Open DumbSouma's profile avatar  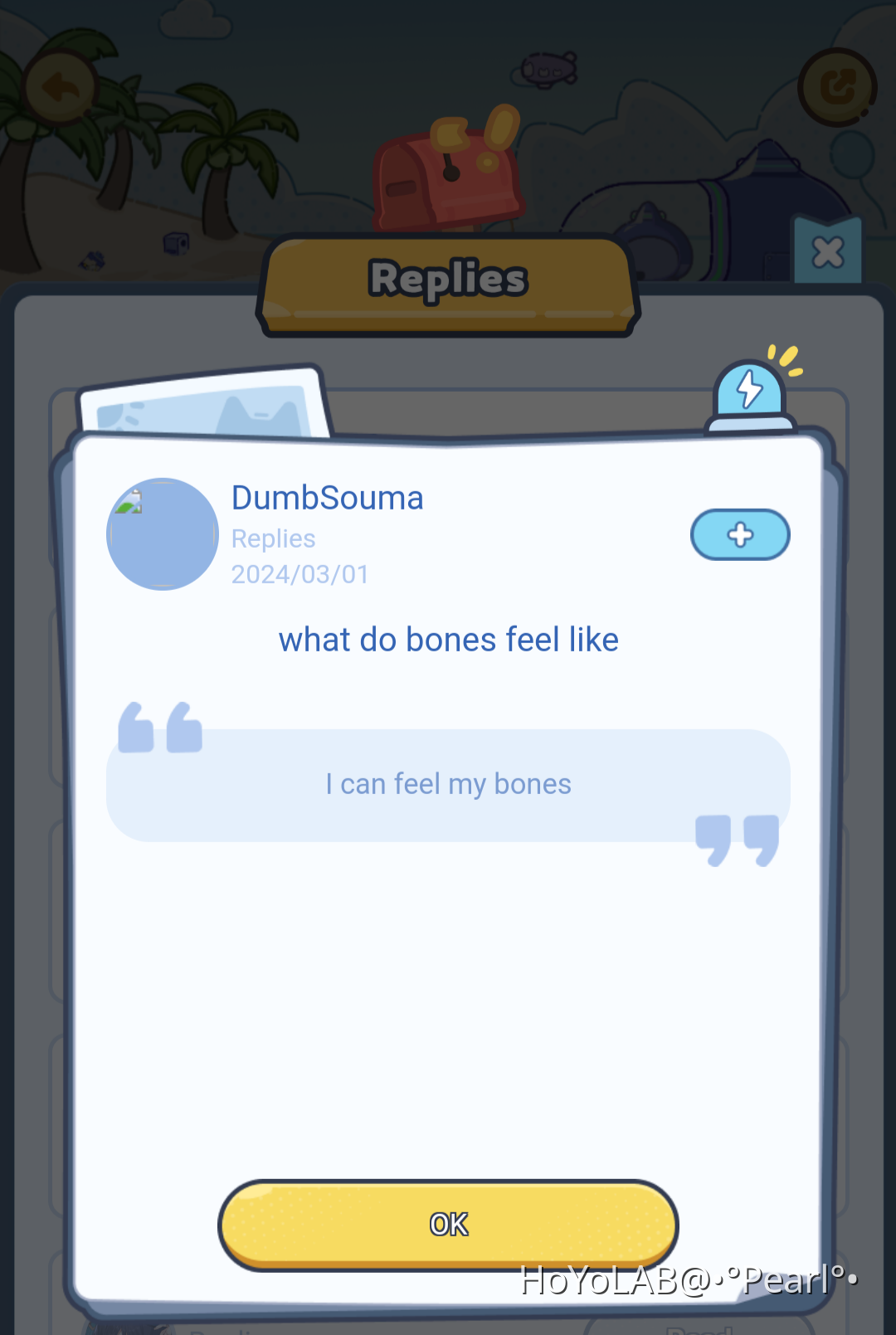pyautogui.click(x=163, y=534)
